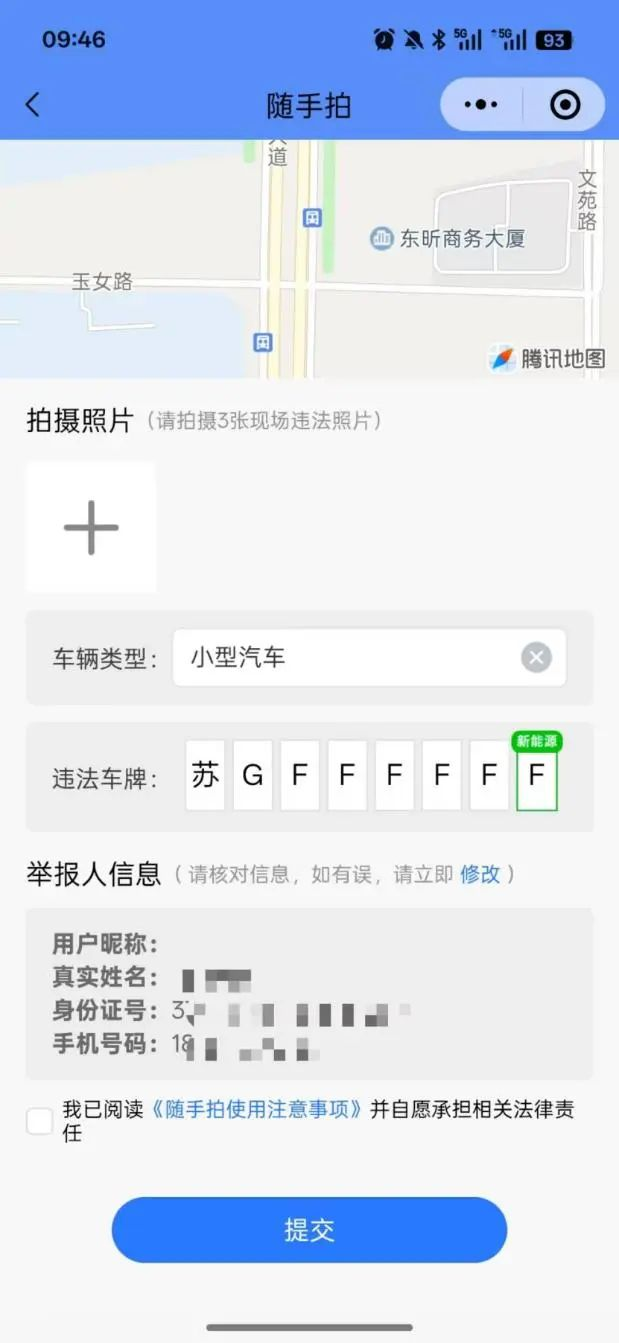619x1343 pixels.
Task: Open 《随手拍使用注意事项》 link
Action: click(256, 1109)
